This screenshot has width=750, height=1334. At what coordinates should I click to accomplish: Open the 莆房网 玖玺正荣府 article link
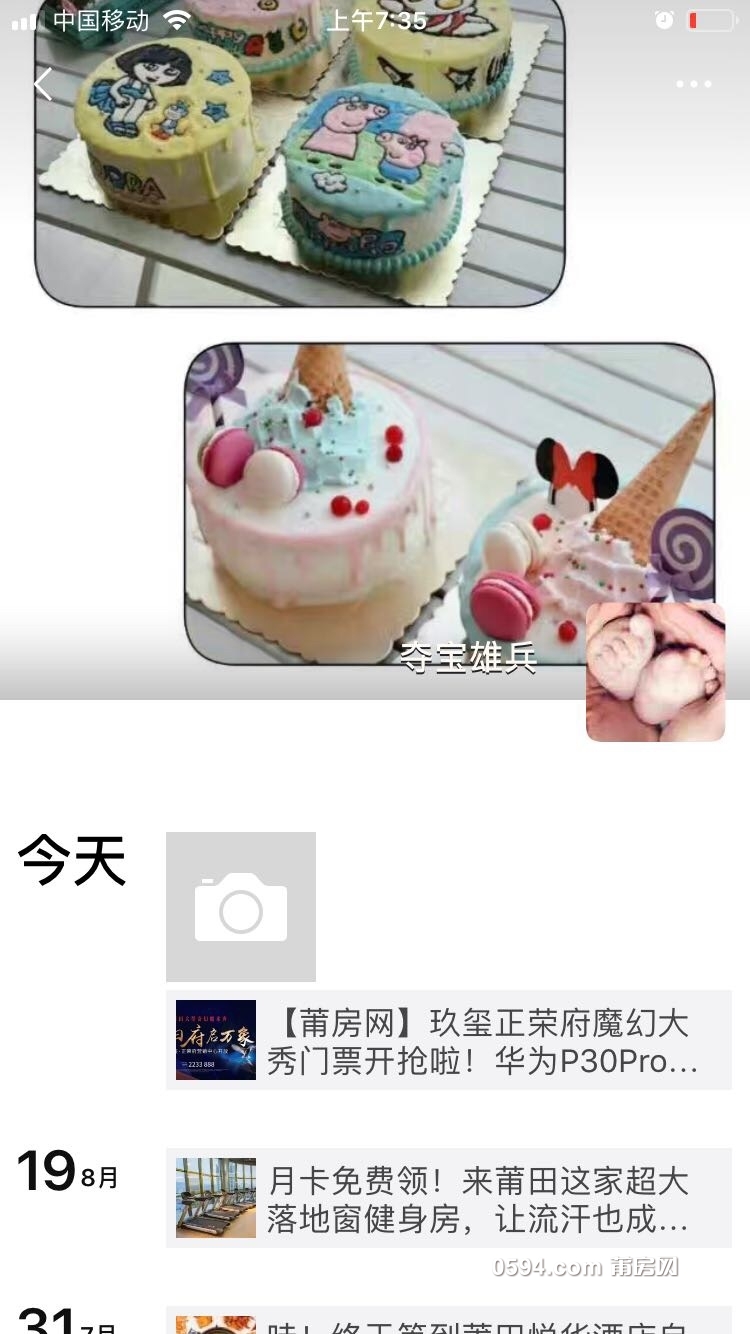coord(448,1040)
